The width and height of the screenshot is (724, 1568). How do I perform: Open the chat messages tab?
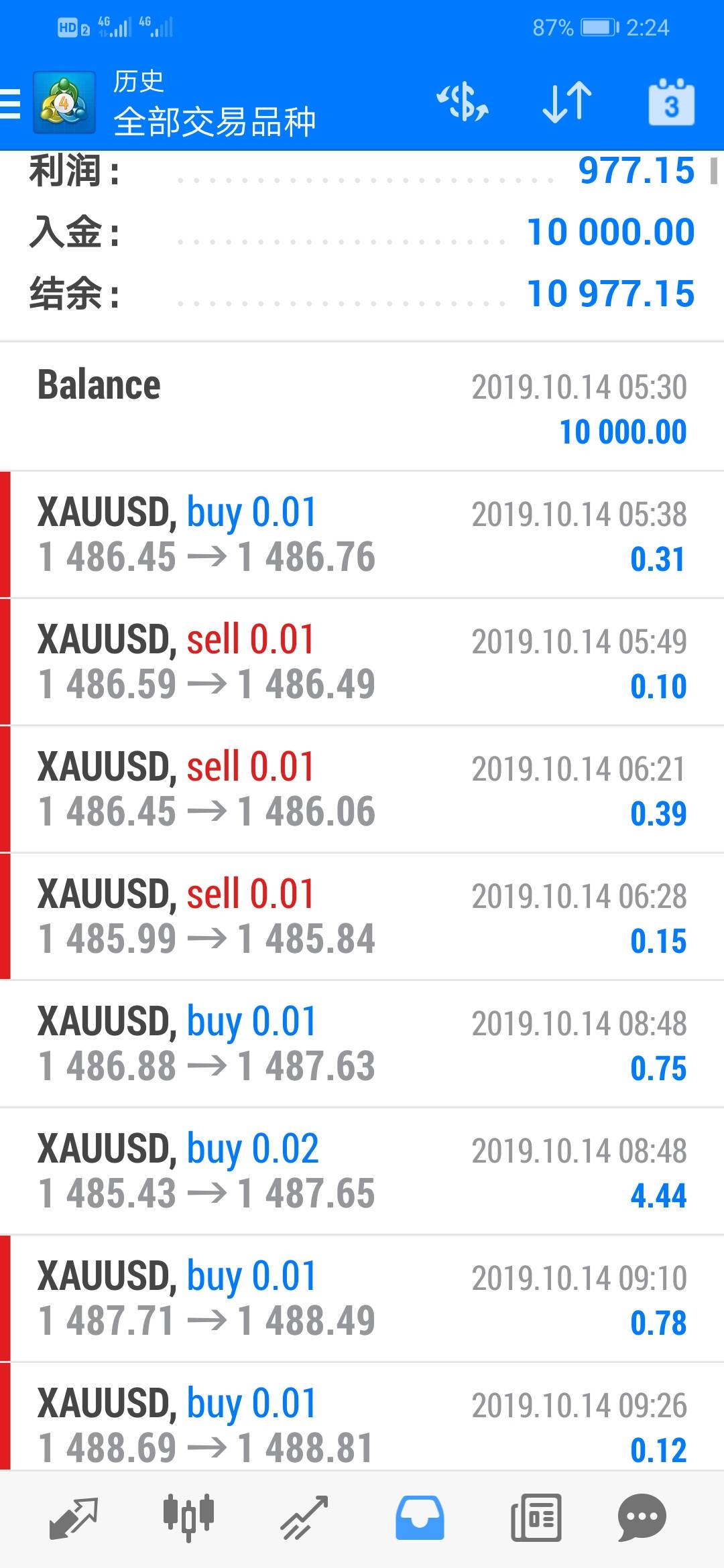pos(642,1518)
